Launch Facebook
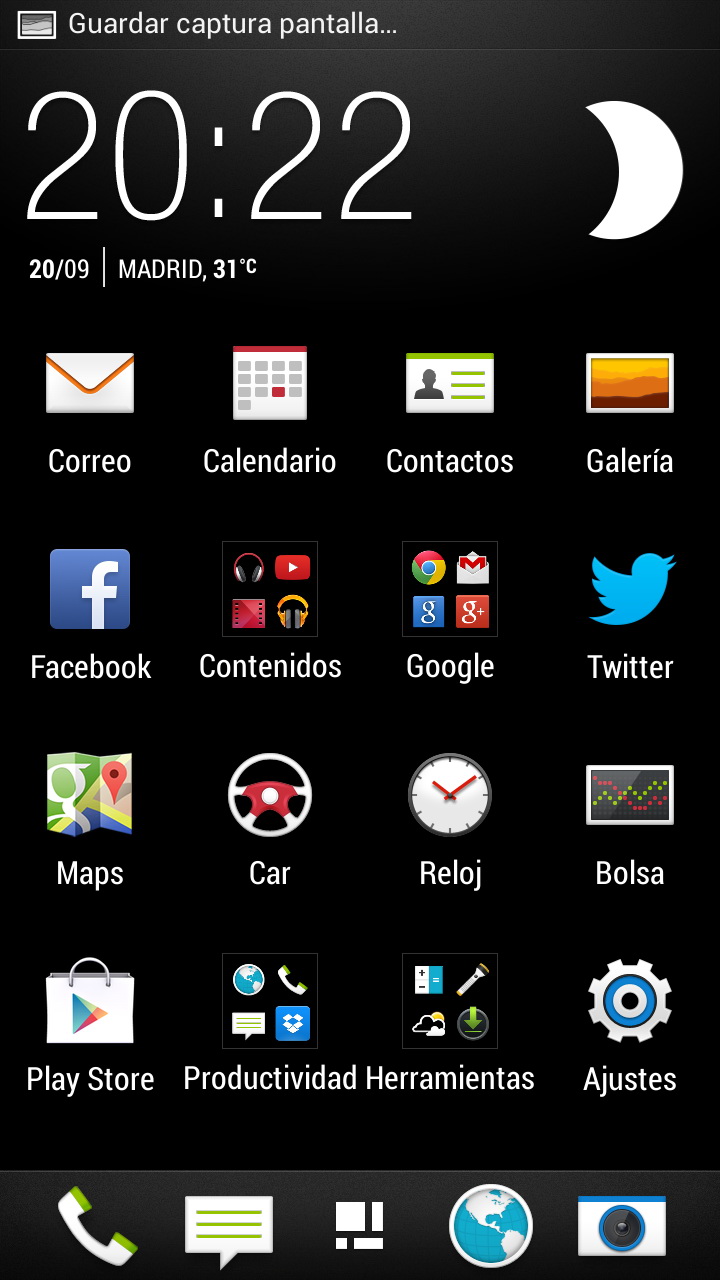 click(x=90, y=589)
